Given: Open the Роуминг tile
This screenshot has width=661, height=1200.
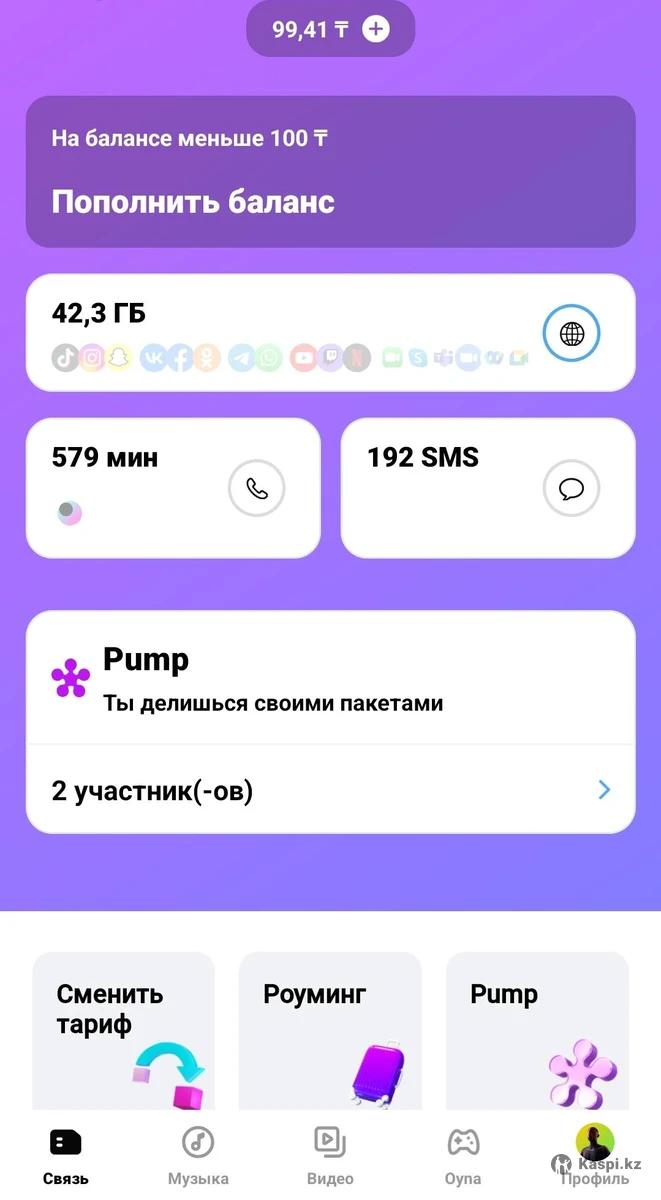Looking at the screenshot, I should pyautogui.click(x=330, y=1030).
